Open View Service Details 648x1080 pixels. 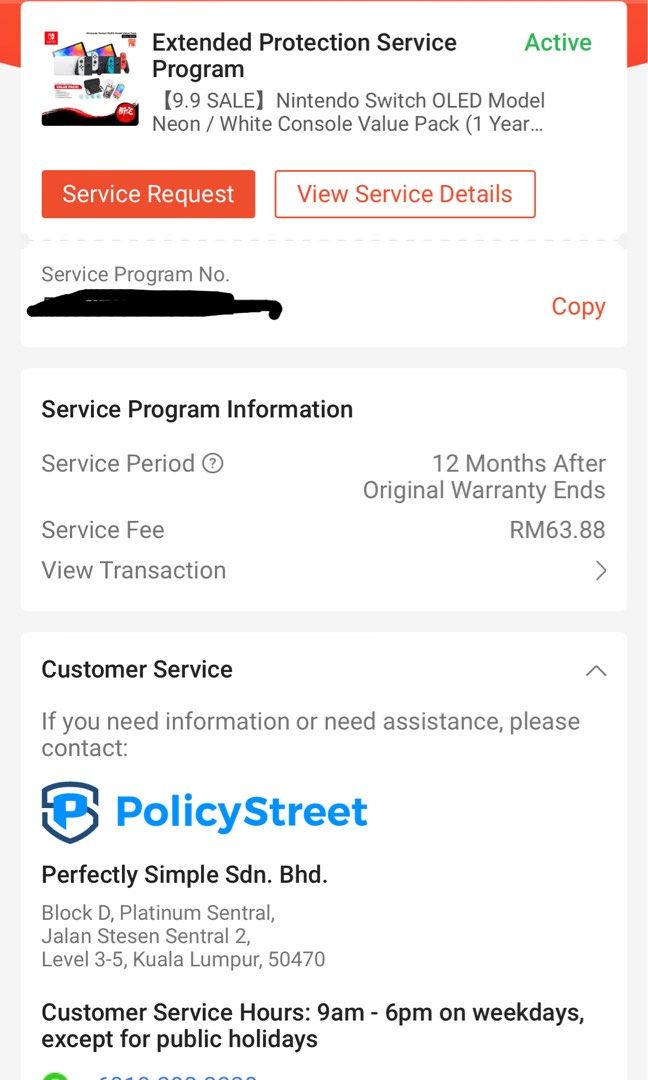405,194
